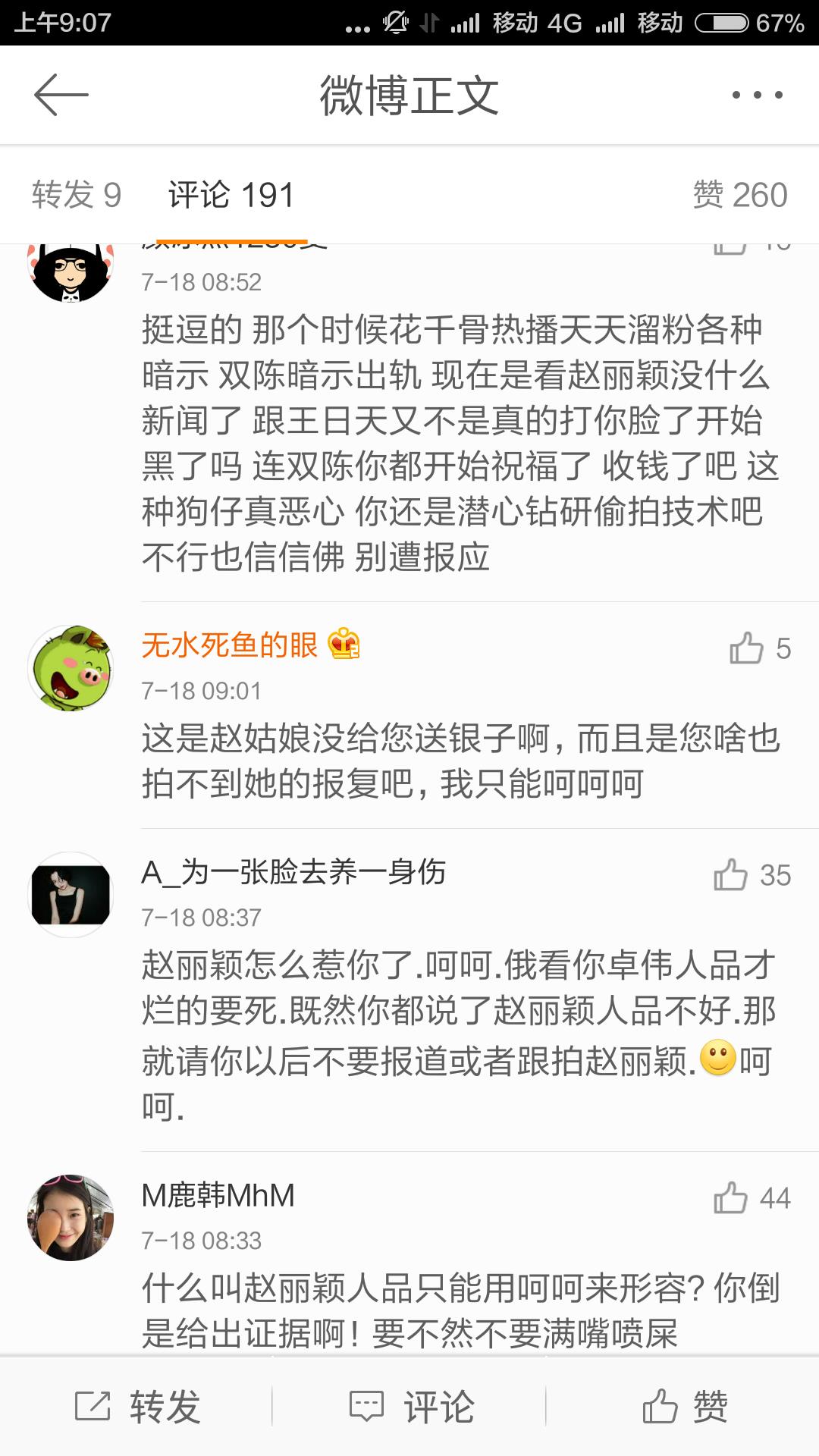View the 赞 260 likes tab
The image size is (819, 1456).
pyautogui.click(x=739, y=195)
